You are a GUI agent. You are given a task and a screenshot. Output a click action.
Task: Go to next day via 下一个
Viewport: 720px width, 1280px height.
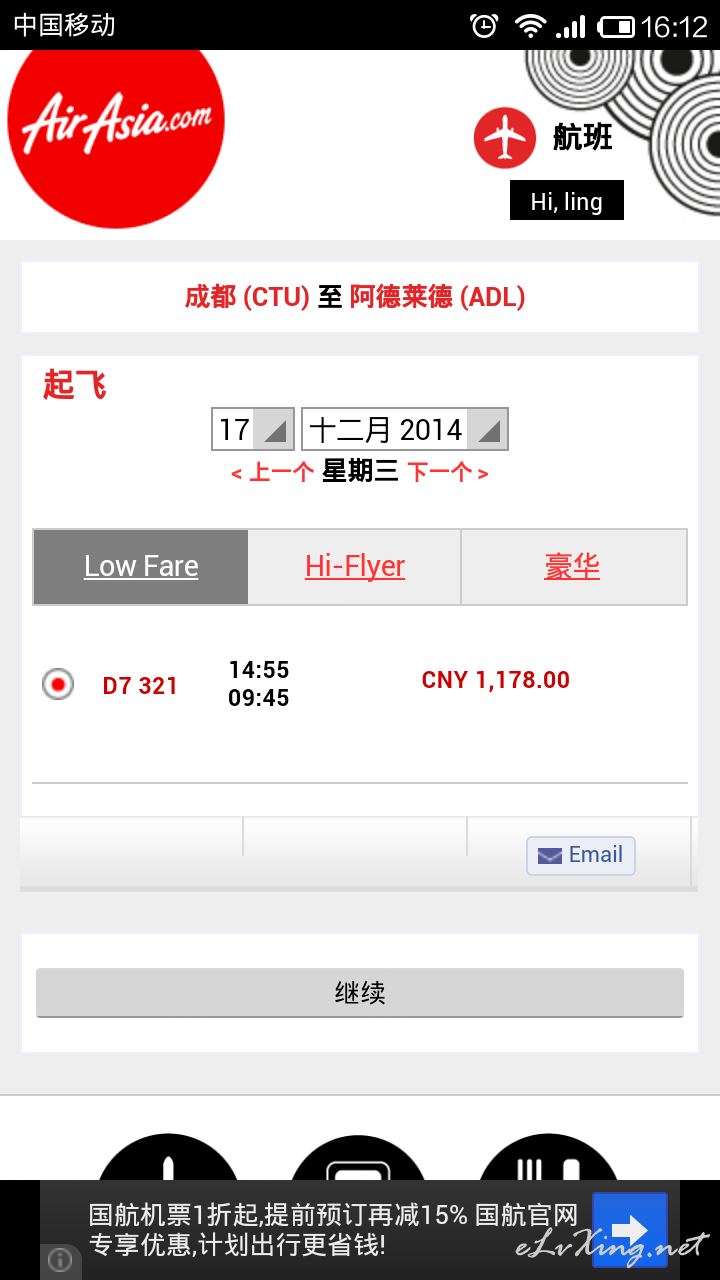447,472
